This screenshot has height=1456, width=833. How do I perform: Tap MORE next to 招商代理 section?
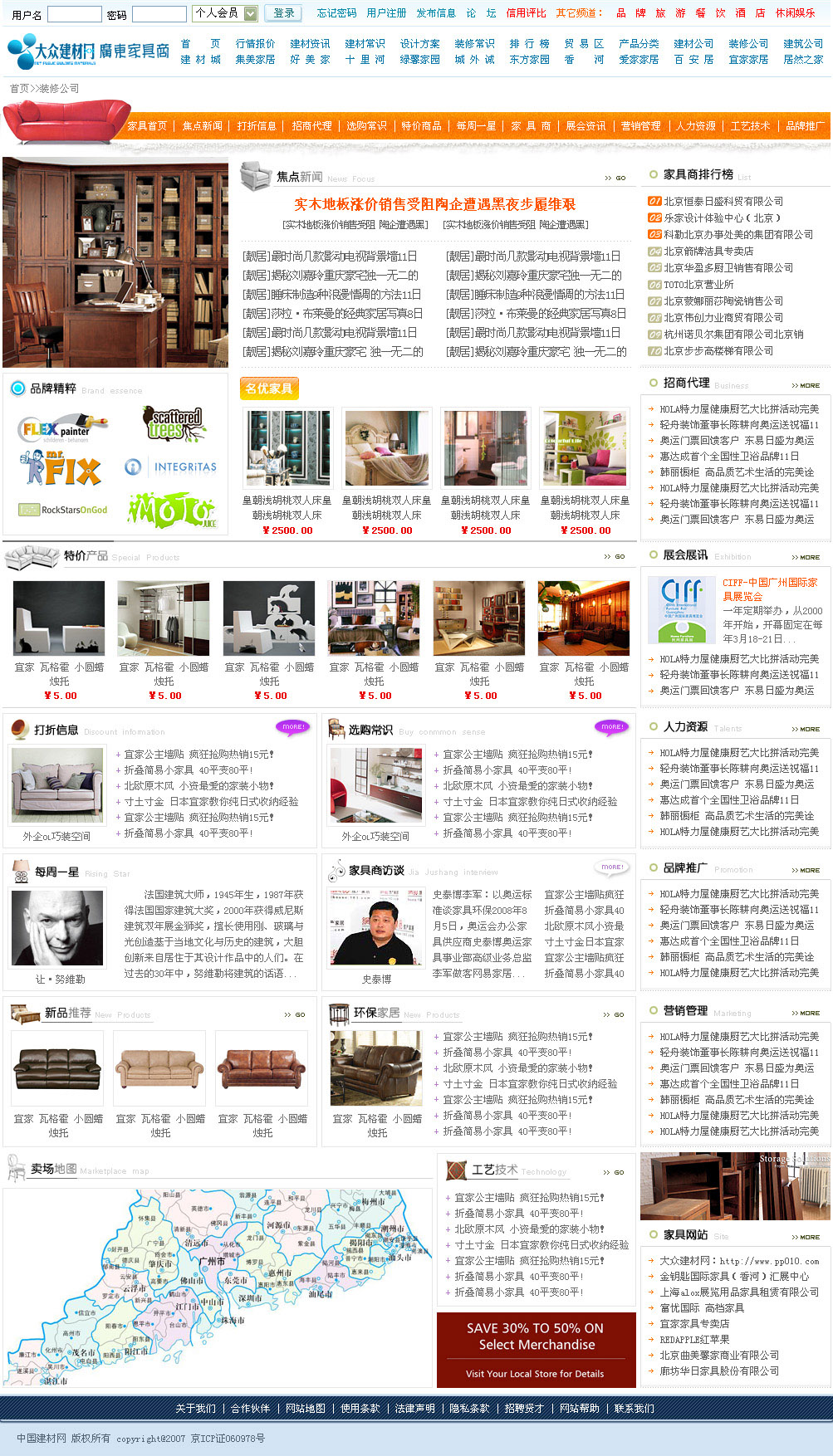point(805,385)
